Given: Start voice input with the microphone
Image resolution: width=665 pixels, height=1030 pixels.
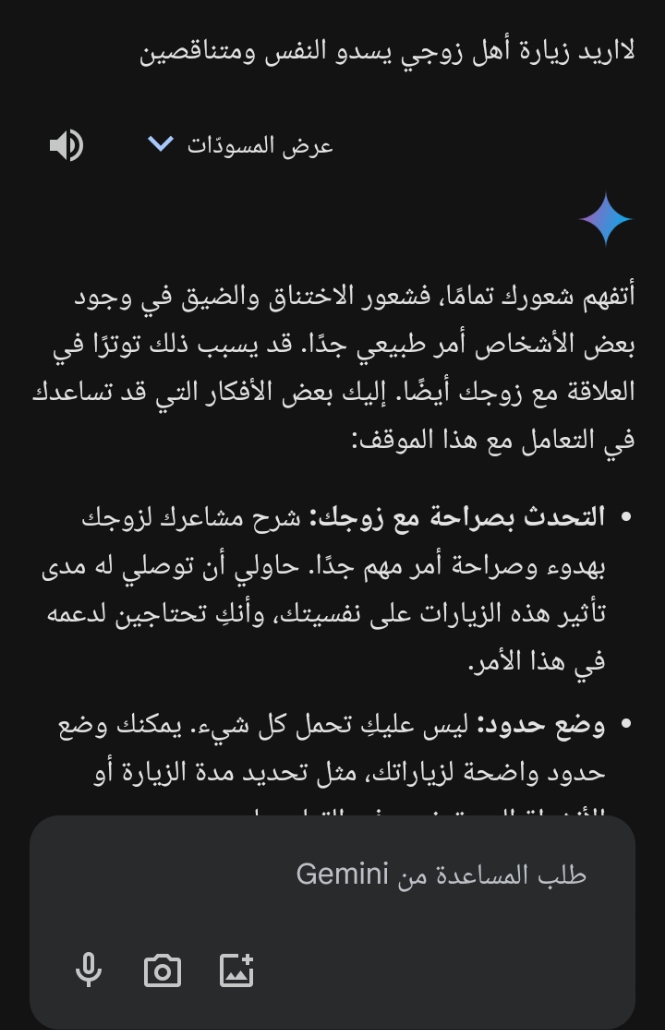Looking at the screenshot, I should click(89, 970).
